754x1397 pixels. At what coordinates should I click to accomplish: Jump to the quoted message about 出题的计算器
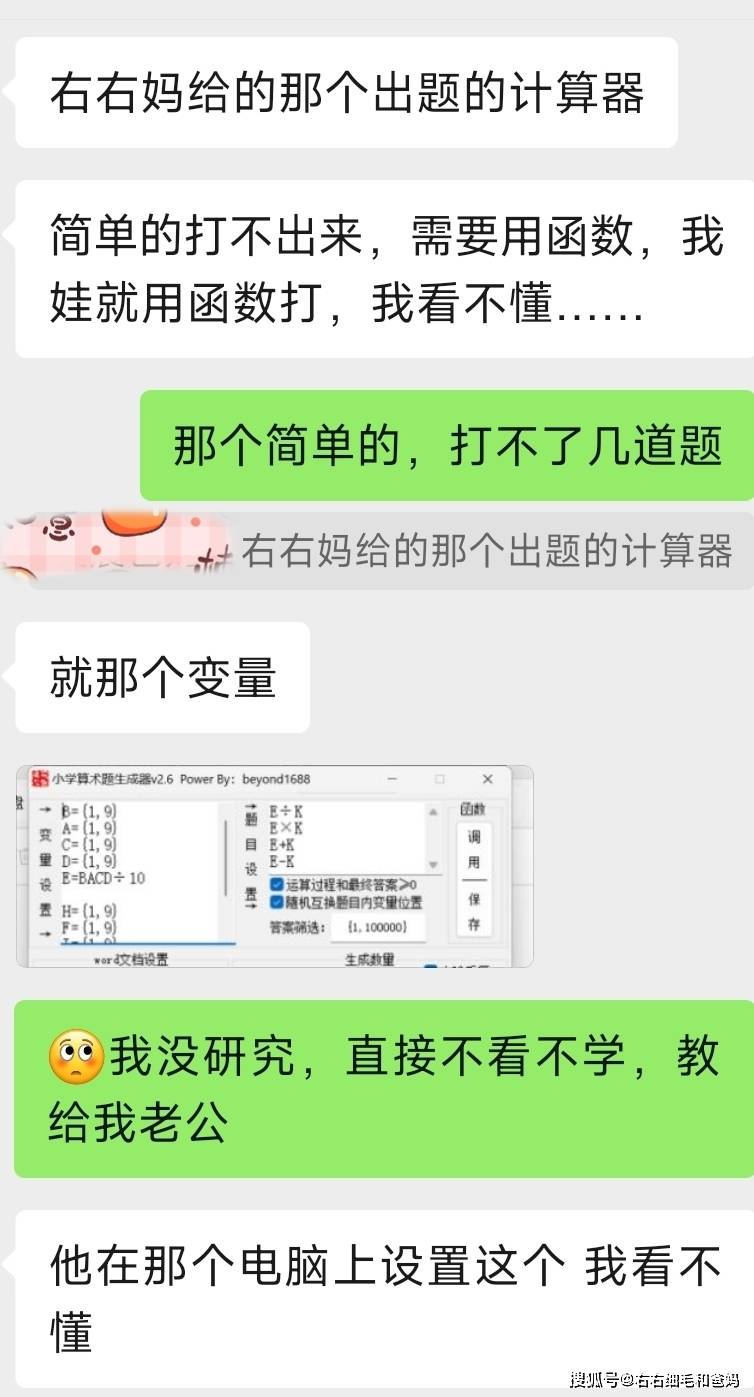(486, 551)
